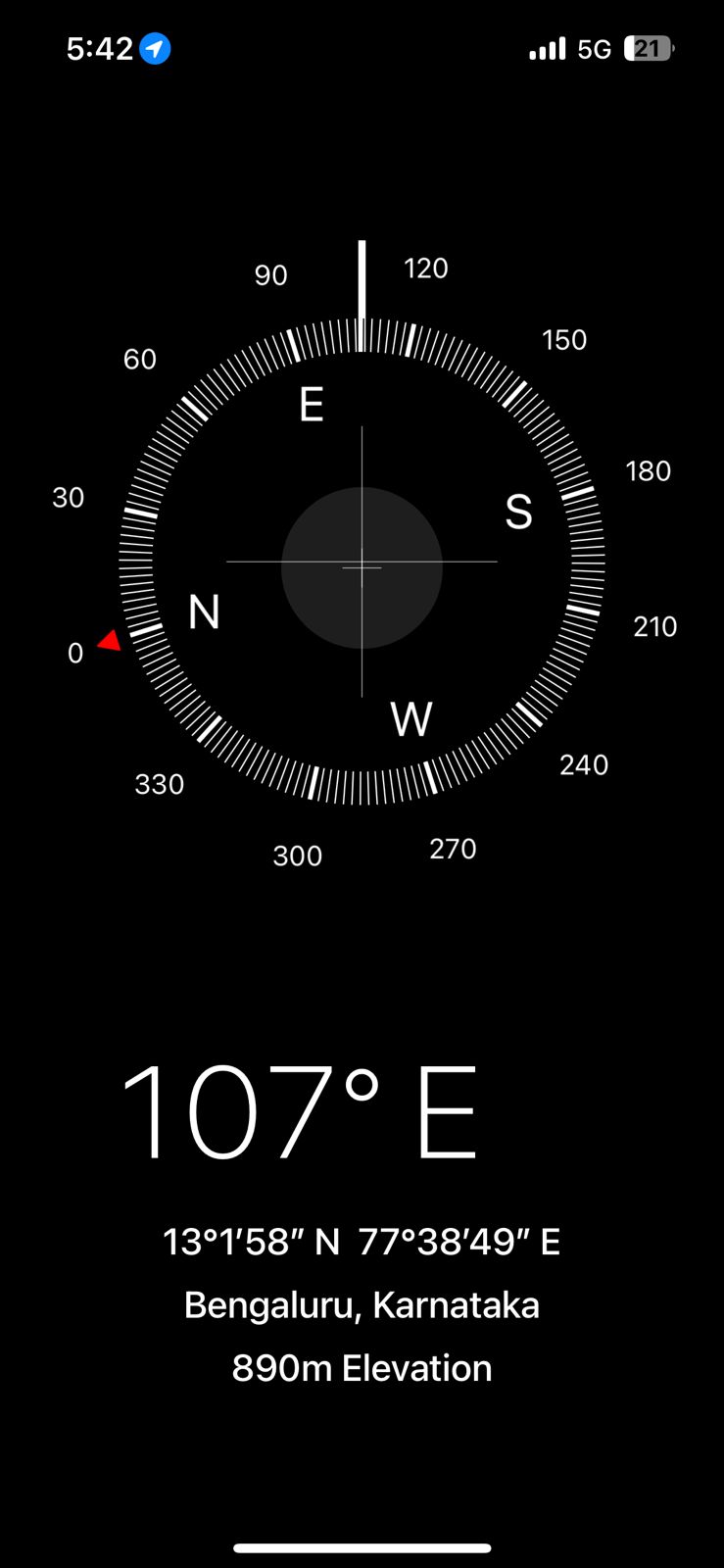Tap the cardinal letter S on the compass
The width and height of the screenshot is (724, 1568).
518,512
